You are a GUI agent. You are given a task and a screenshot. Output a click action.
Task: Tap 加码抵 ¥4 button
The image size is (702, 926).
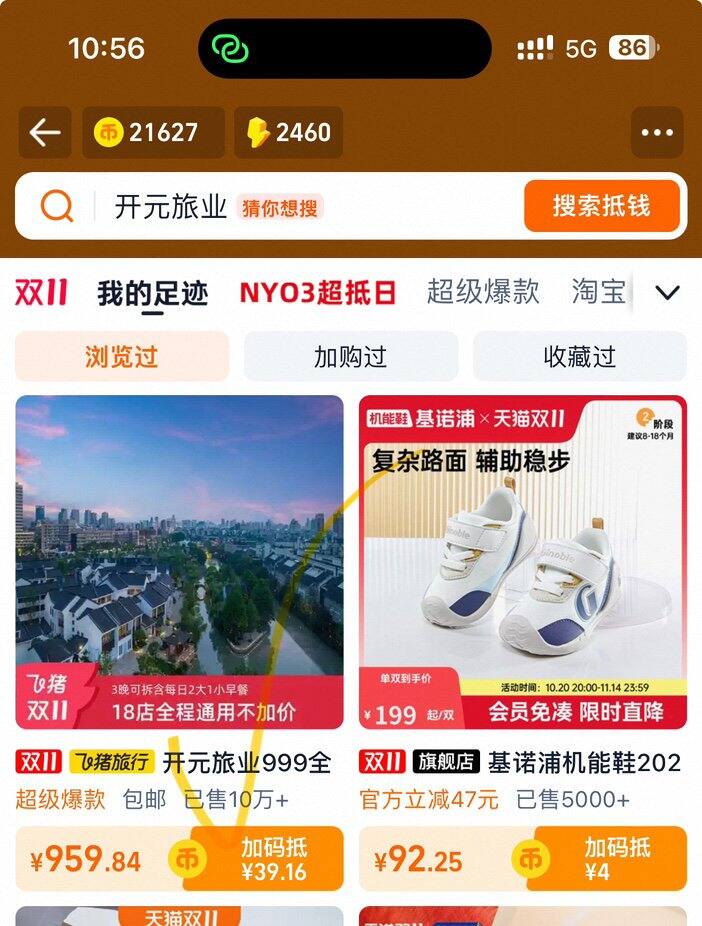click(x=610, y=859)
